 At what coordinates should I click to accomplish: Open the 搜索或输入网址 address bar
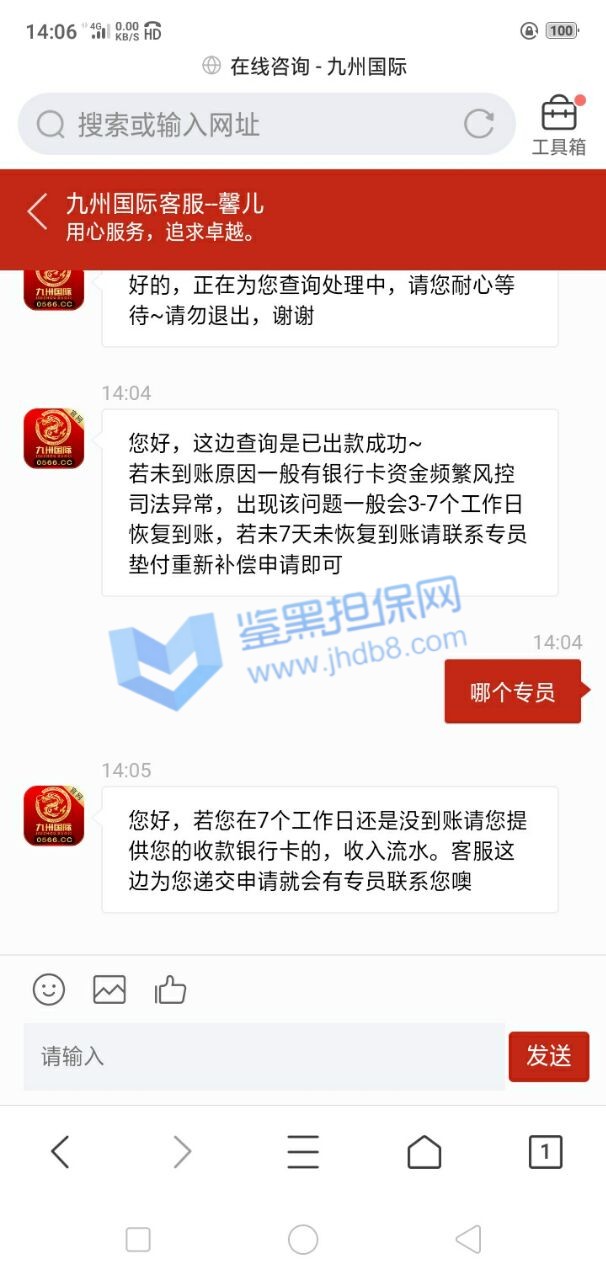[x=250, y=124]
